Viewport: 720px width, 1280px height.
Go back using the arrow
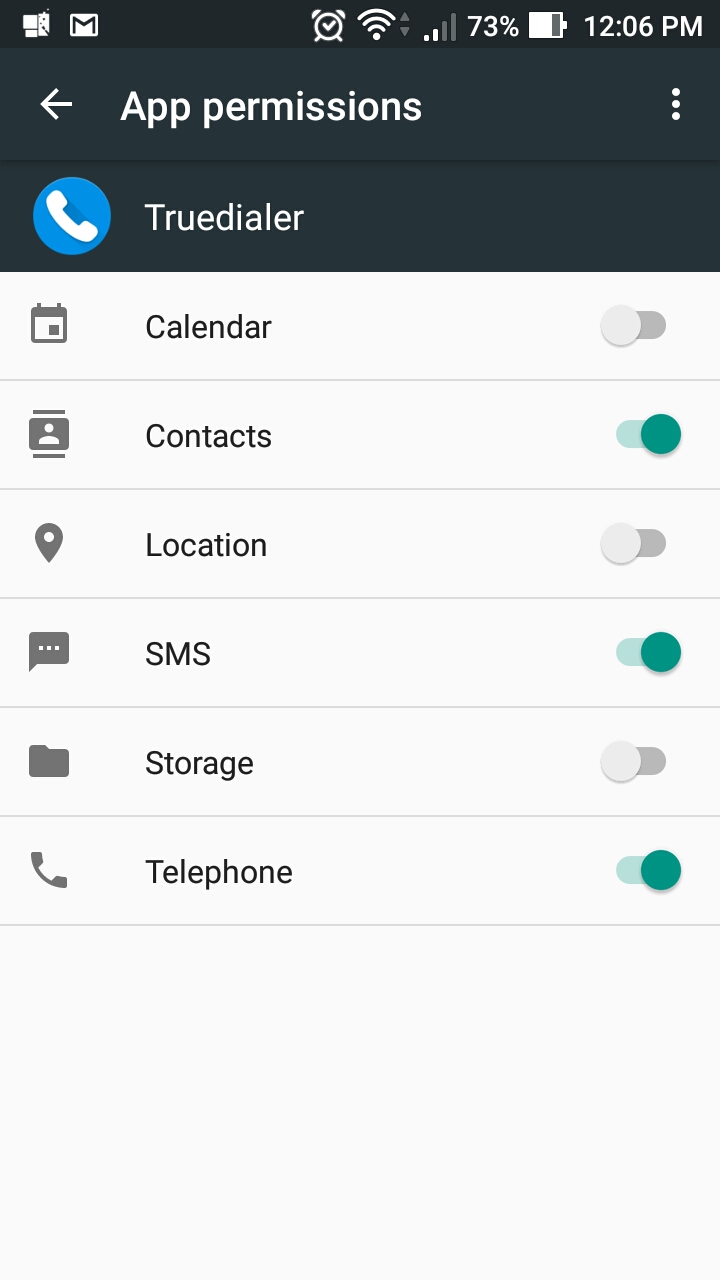tap(56, 105)
